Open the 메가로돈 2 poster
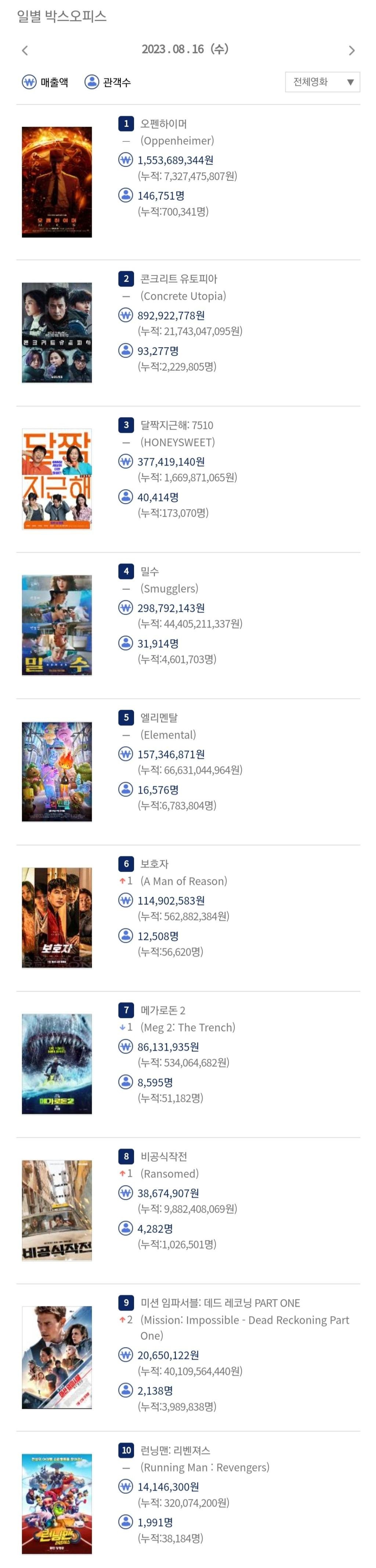The width and height of the screenshot is (376, 1568). pyautogui.click(x=57, y=1063)
